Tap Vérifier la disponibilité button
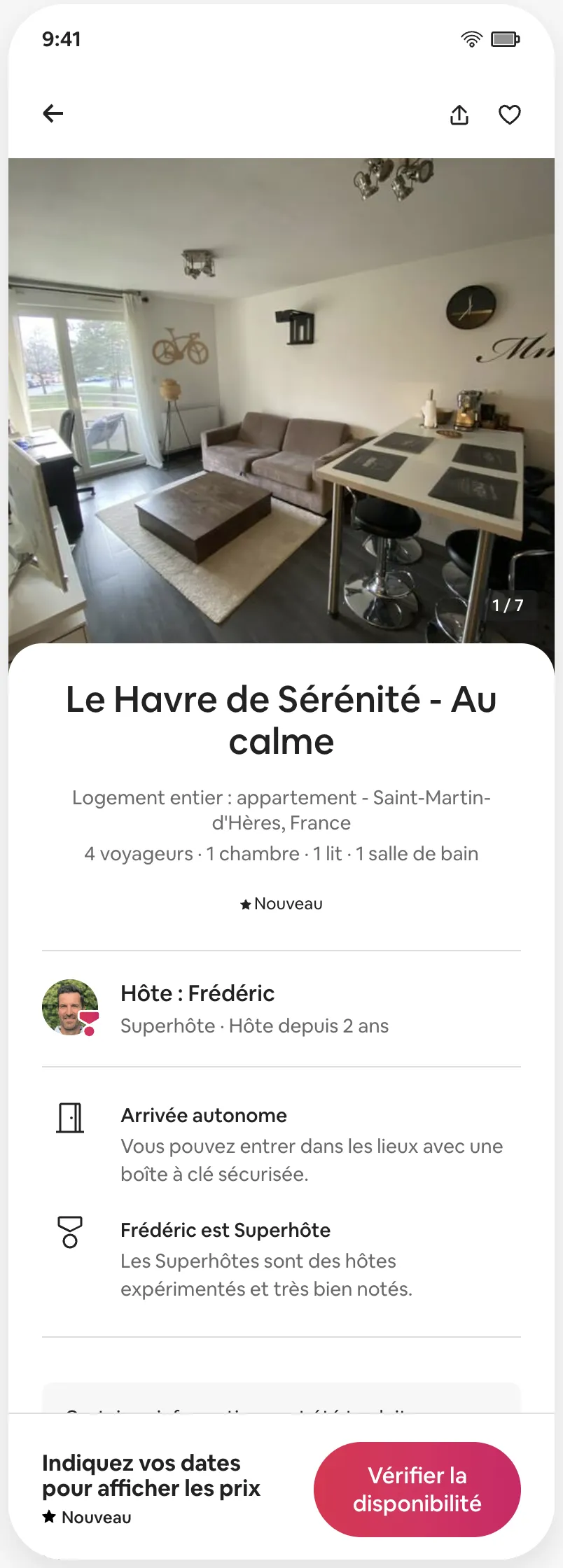Viewport: 563px width, 1568px height. [417, 1489]
